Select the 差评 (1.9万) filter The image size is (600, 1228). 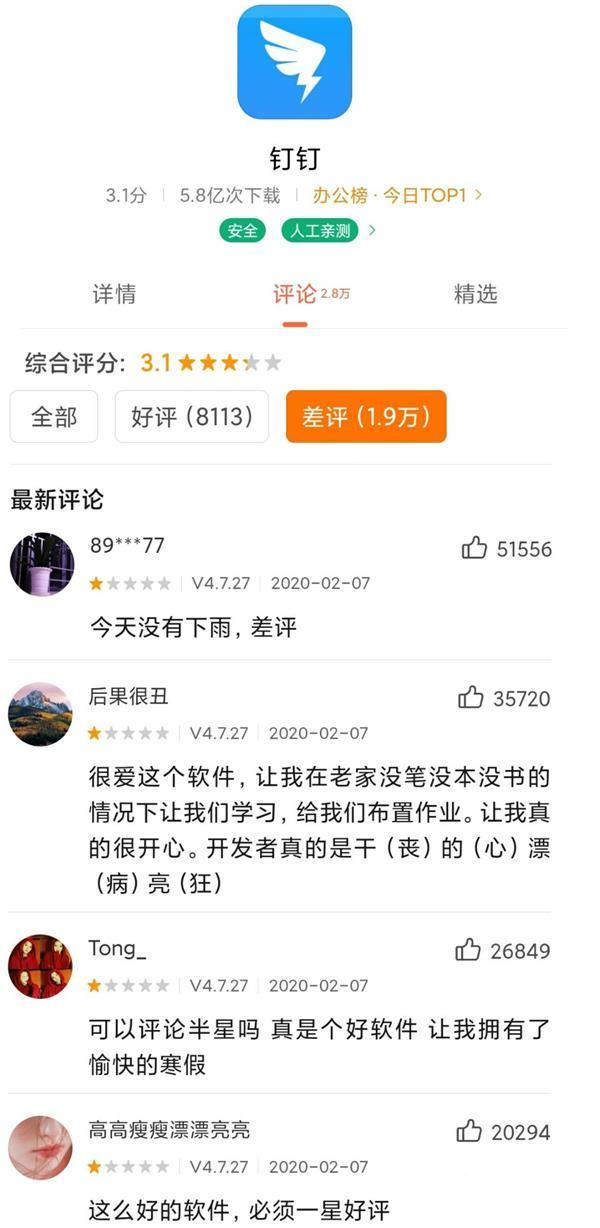366,416
